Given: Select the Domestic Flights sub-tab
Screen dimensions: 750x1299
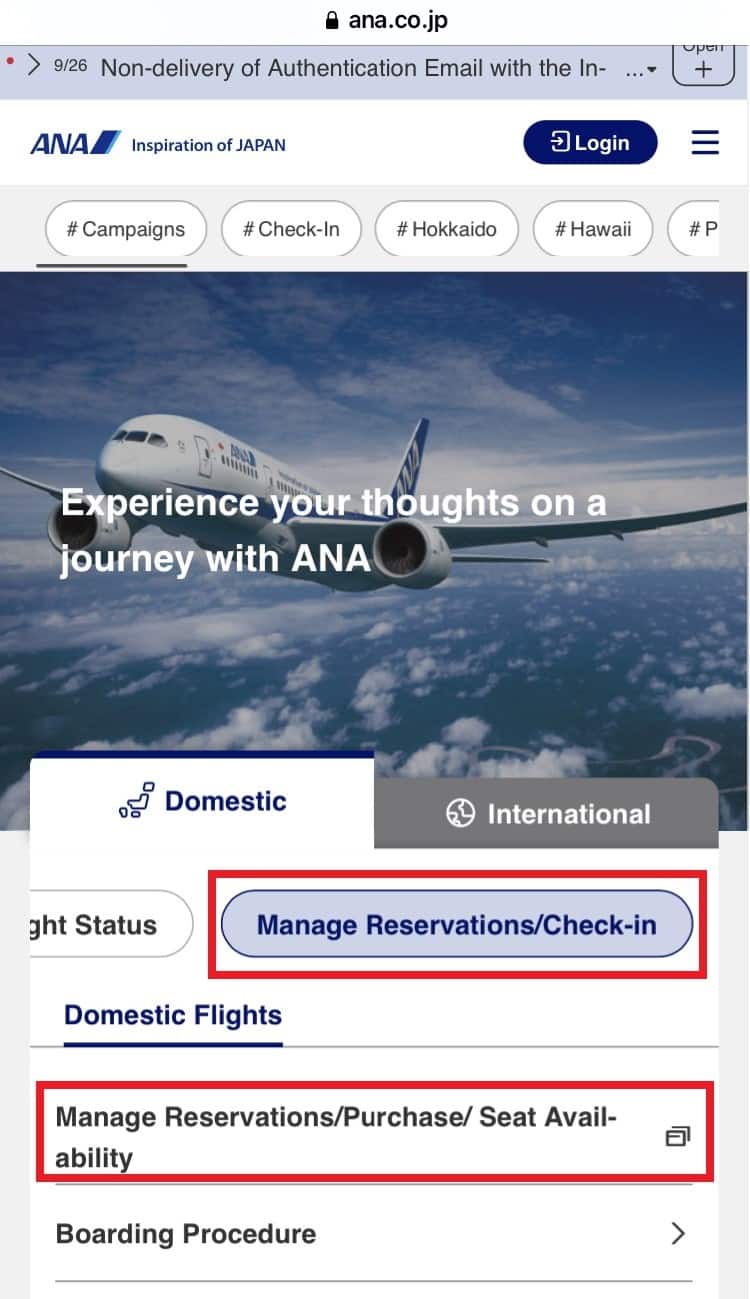Looking at the screenshot, I should (x=173, y=1015).
